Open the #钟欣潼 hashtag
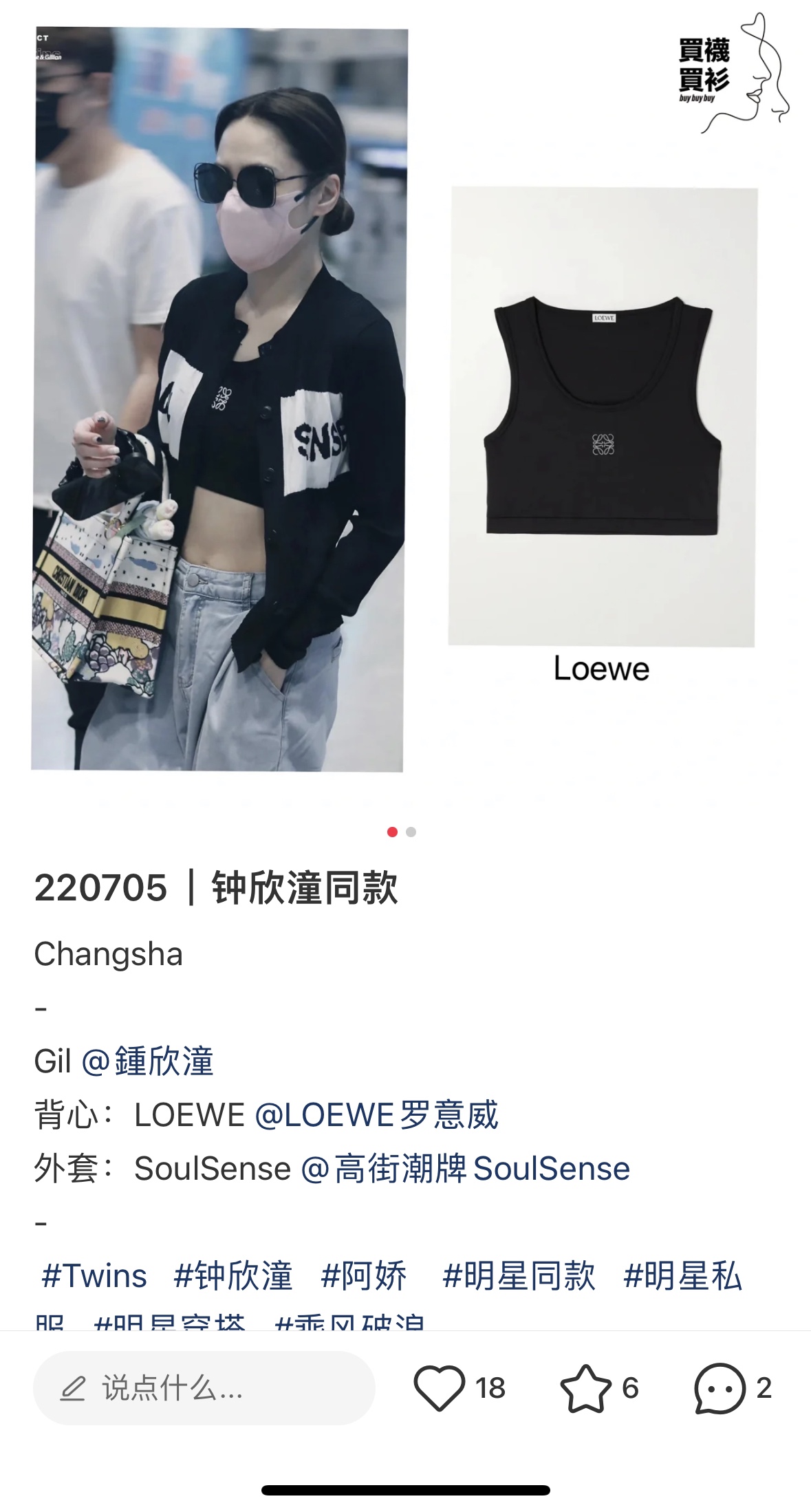 pyautogui.click(x=233, y=1276)
